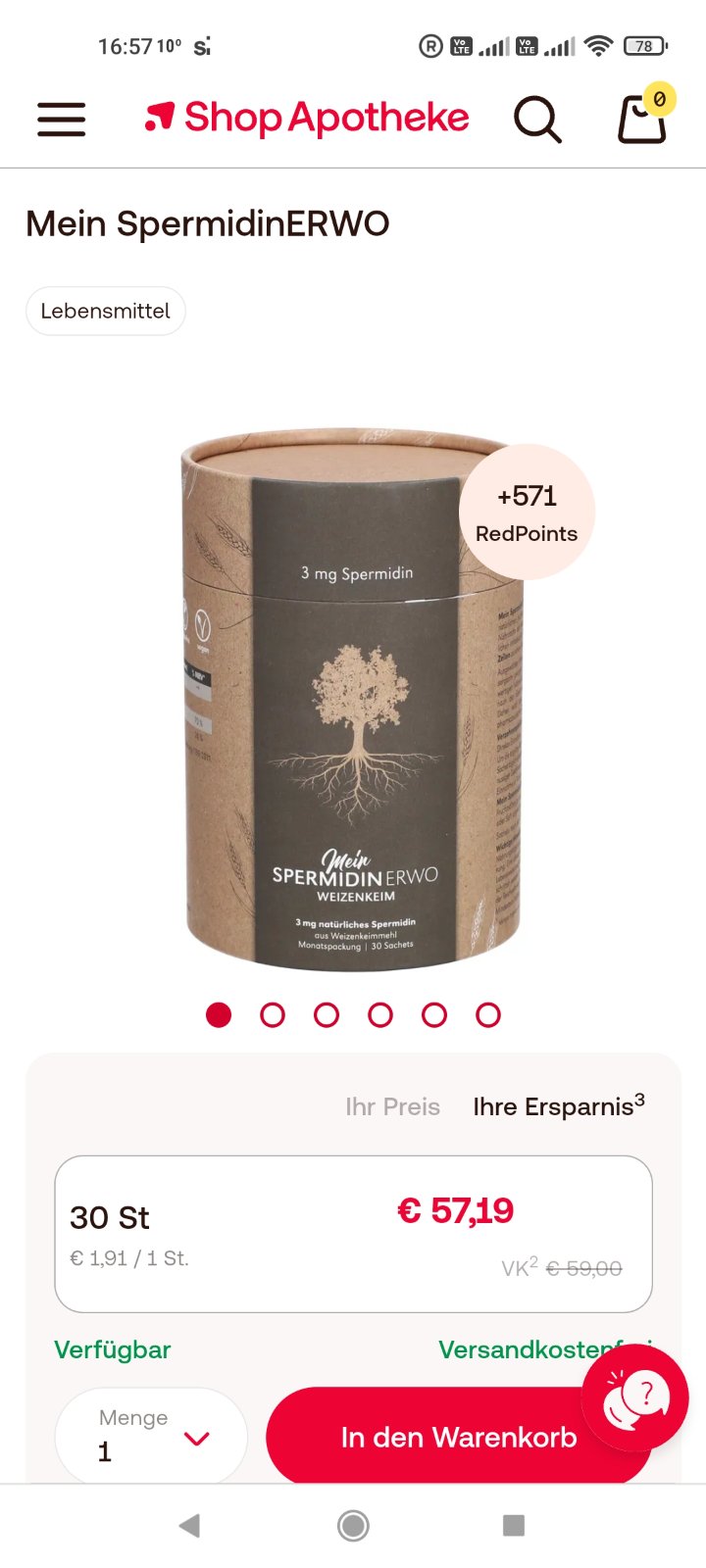
Task: Open the help chat bubble
Action: 634,1398
